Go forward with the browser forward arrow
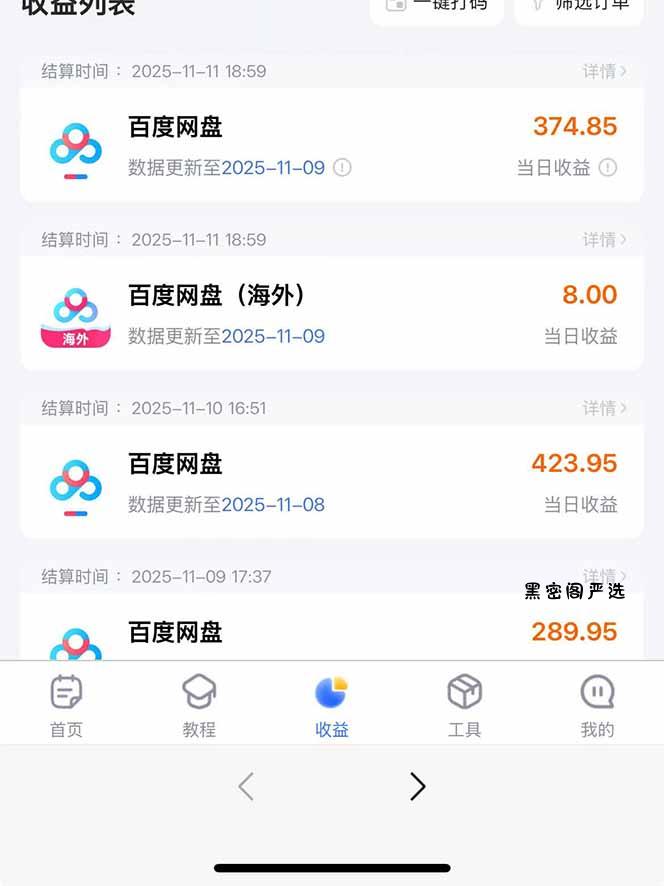Image resolution: width=664 pixels, height=886 pixels. [x=418, y=787]
